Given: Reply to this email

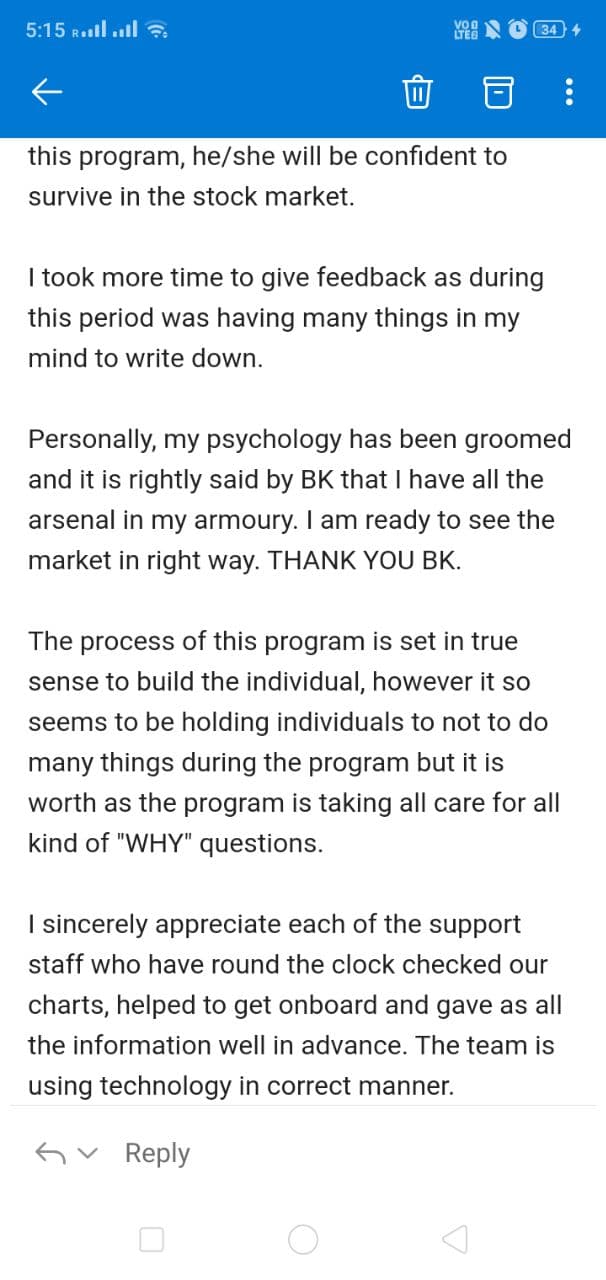Looking at the screenshot, I should [x=157, y=1153].
